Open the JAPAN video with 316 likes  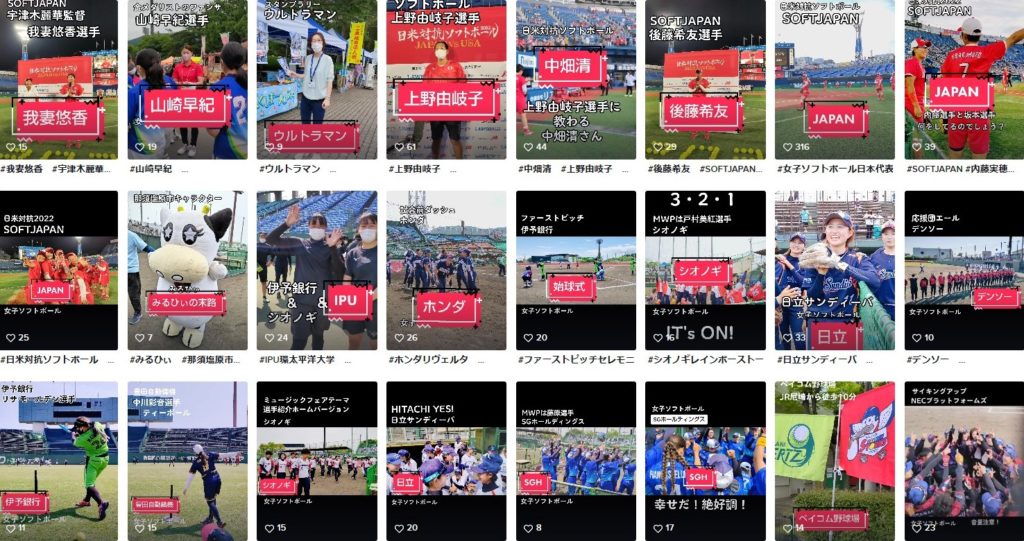834,80
